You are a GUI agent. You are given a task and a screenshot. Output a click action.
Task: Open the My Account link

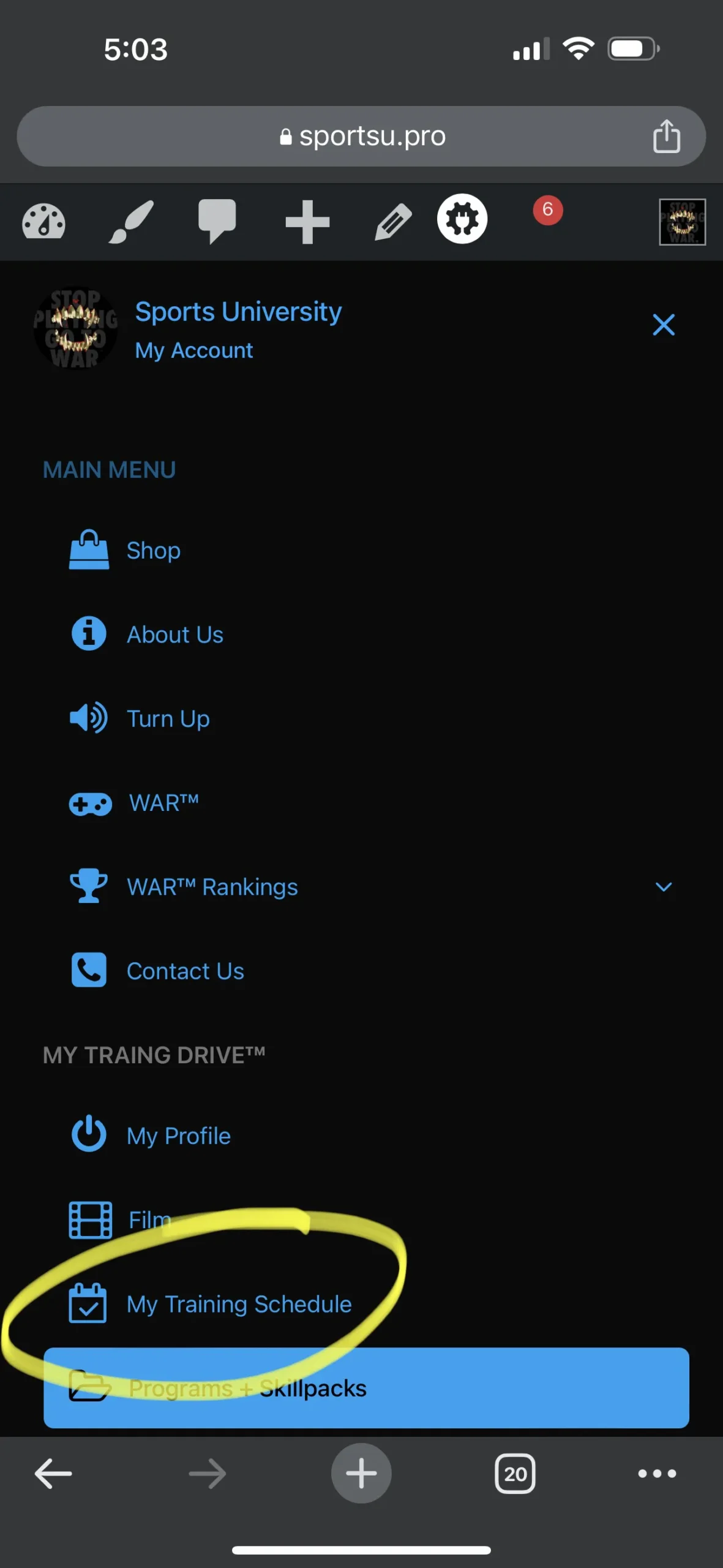[193, 350]
